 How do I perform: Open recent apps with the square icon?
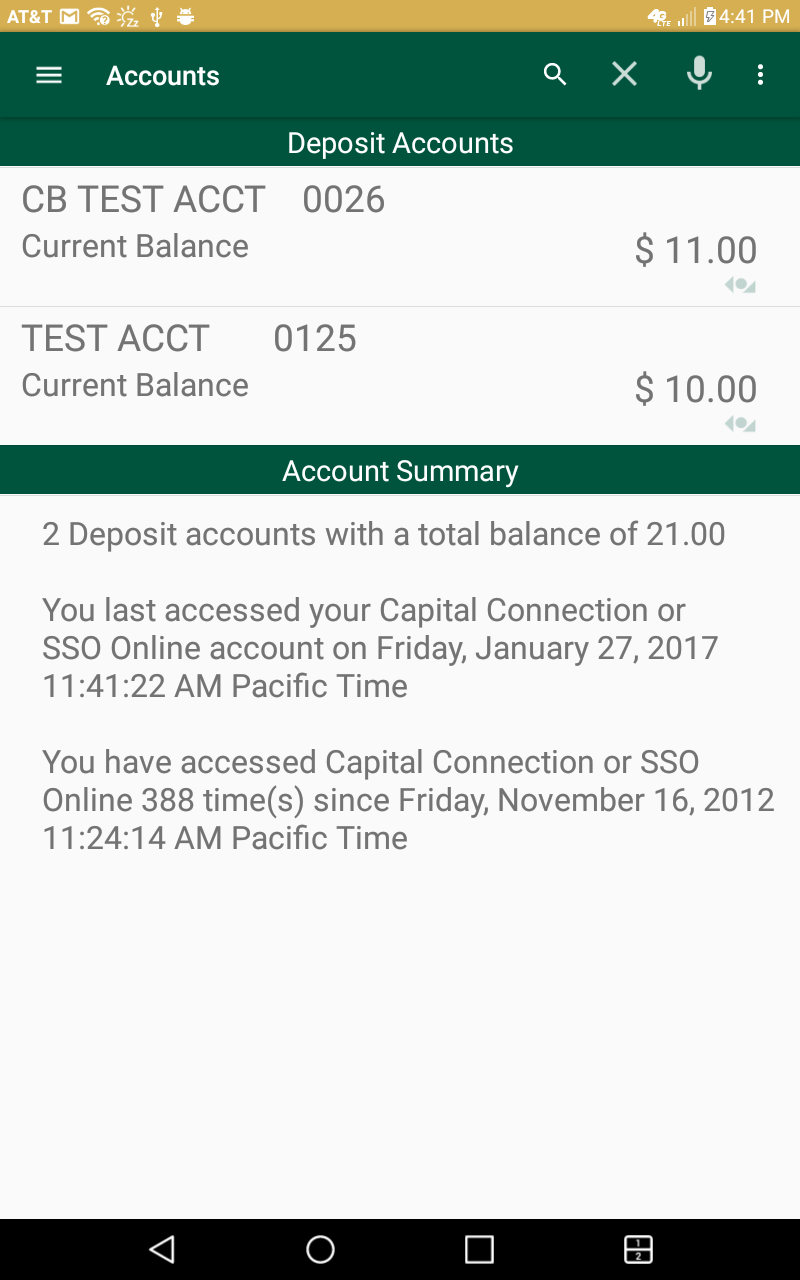[x=479, y=1249]
